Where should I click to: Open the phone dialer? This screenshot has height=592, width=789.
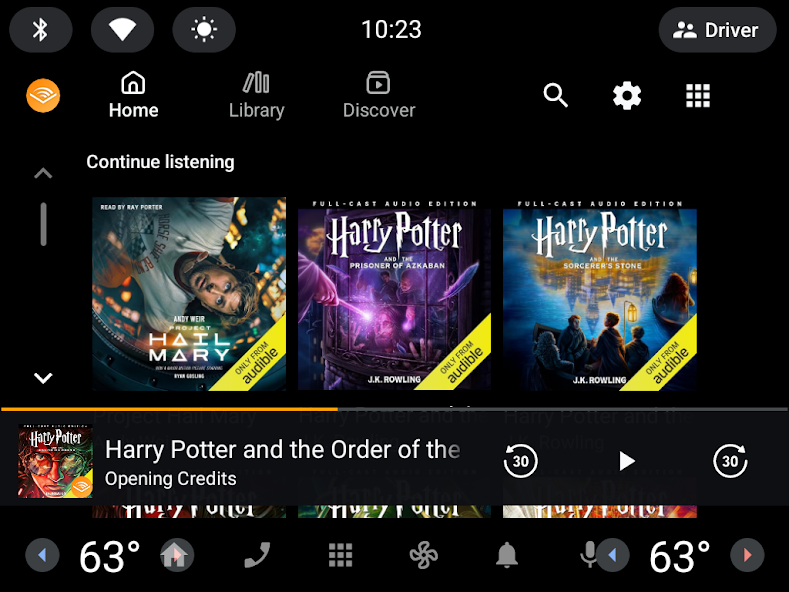point(257,555)
